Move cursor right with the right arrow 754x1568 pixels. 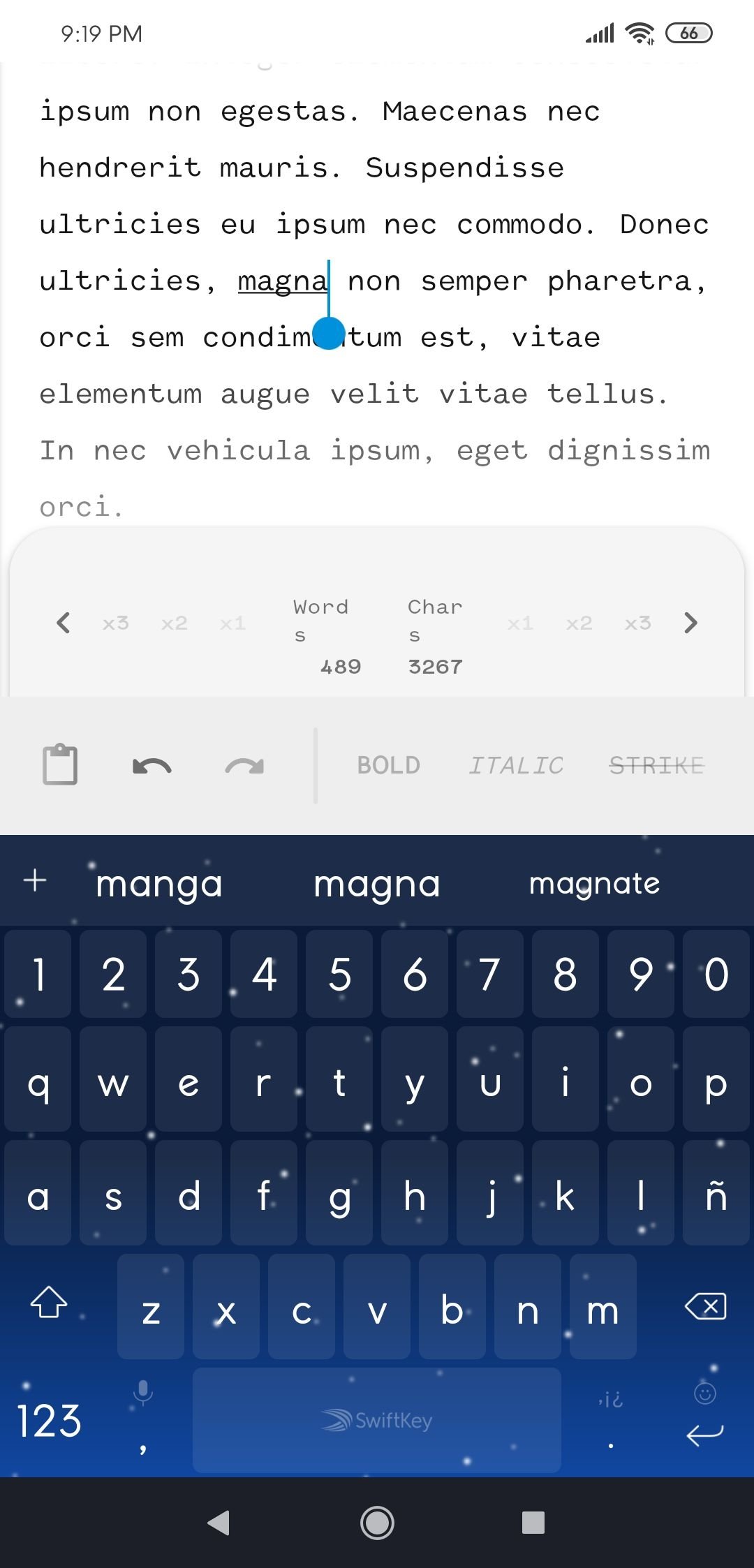click(x=690, y=622)
